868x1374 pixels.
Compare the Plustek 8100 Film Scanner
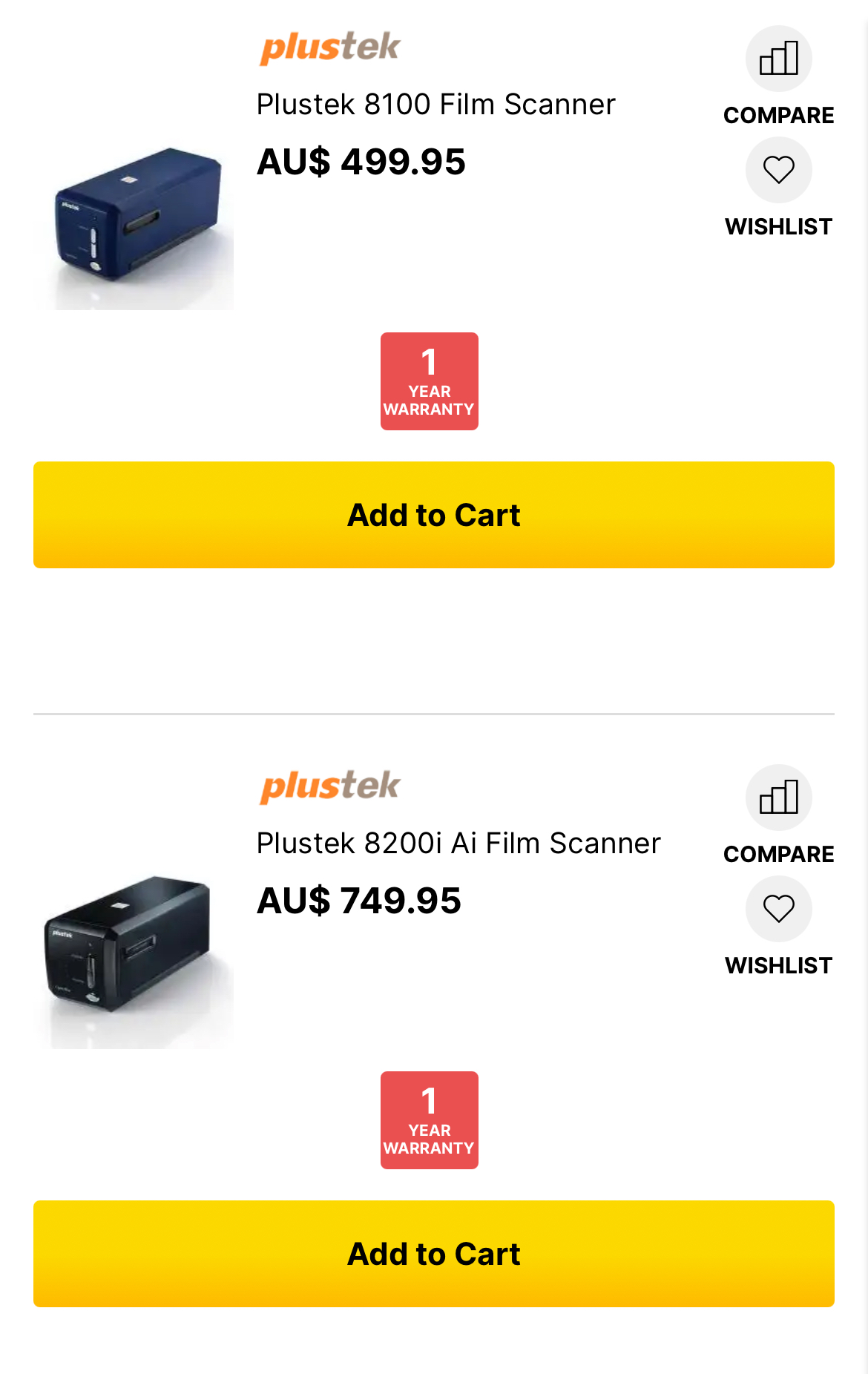(778, 59)
